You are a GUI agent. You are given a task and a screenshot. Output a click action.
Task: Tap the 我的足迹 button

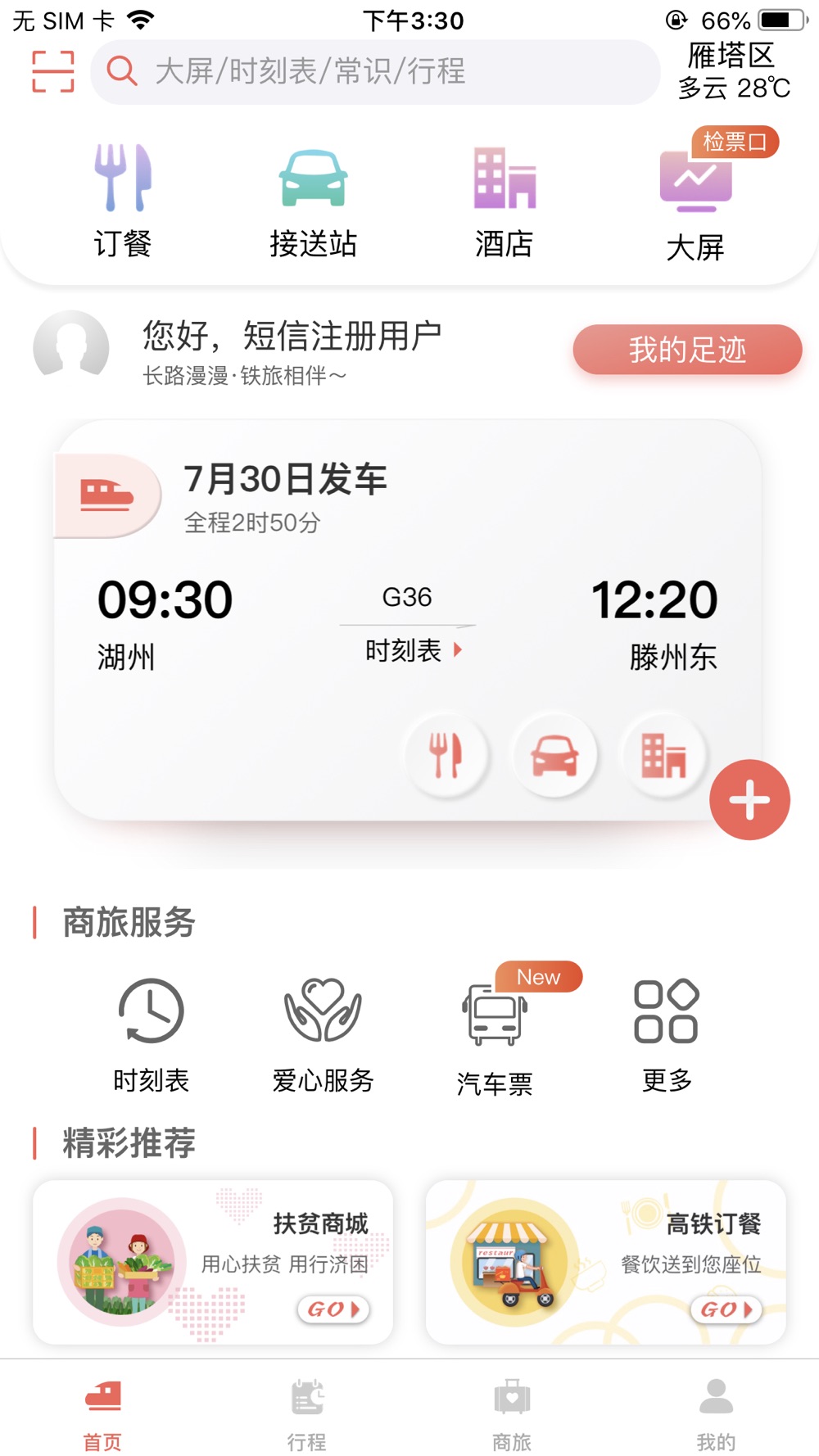[x=687, y=350]
